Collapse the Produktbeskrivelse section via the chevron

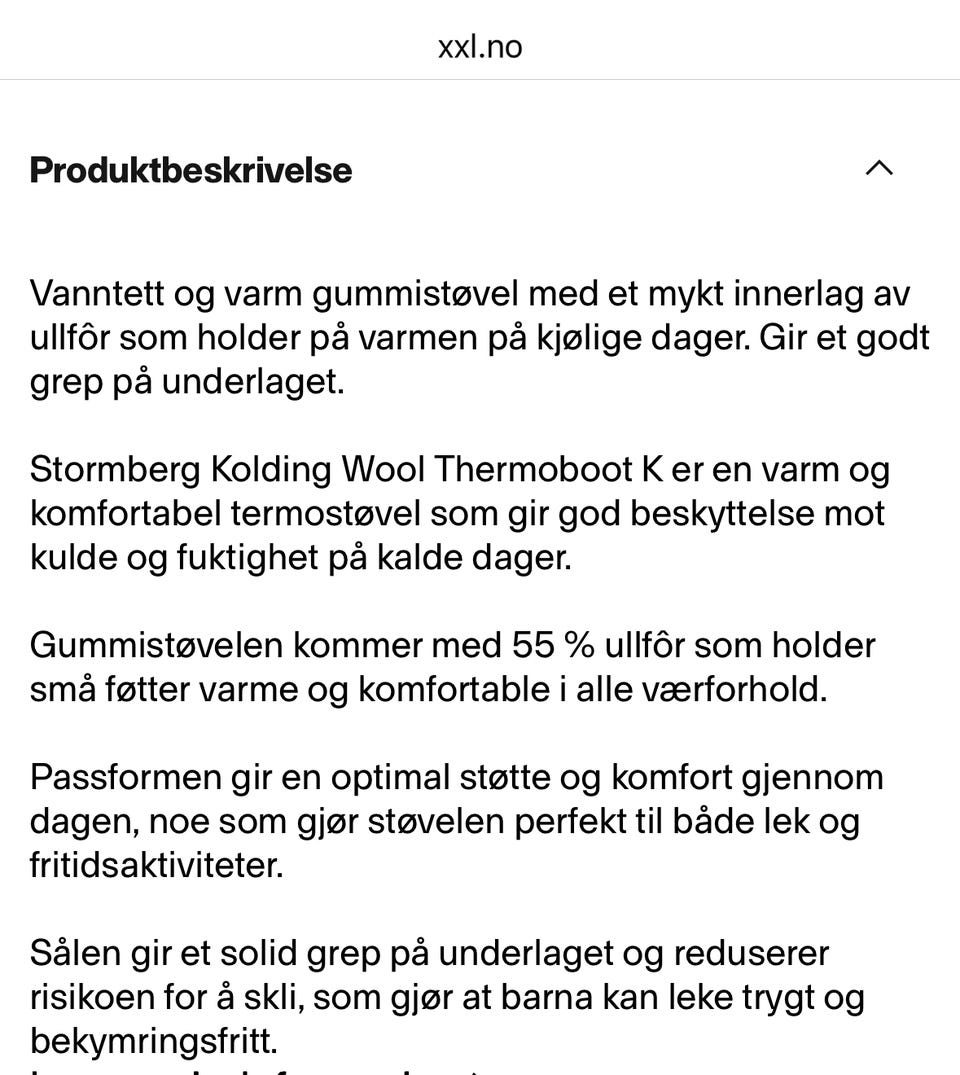click(x=880, y=169)
